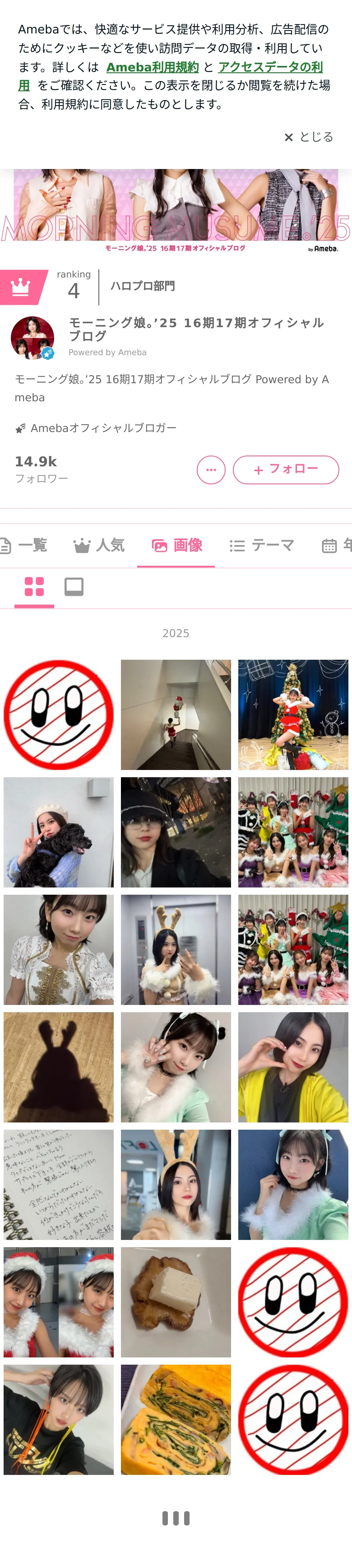Viewport: 352px width, 1568px height.
Task: Select the 画像 tab
Action: tap(176, 545)
